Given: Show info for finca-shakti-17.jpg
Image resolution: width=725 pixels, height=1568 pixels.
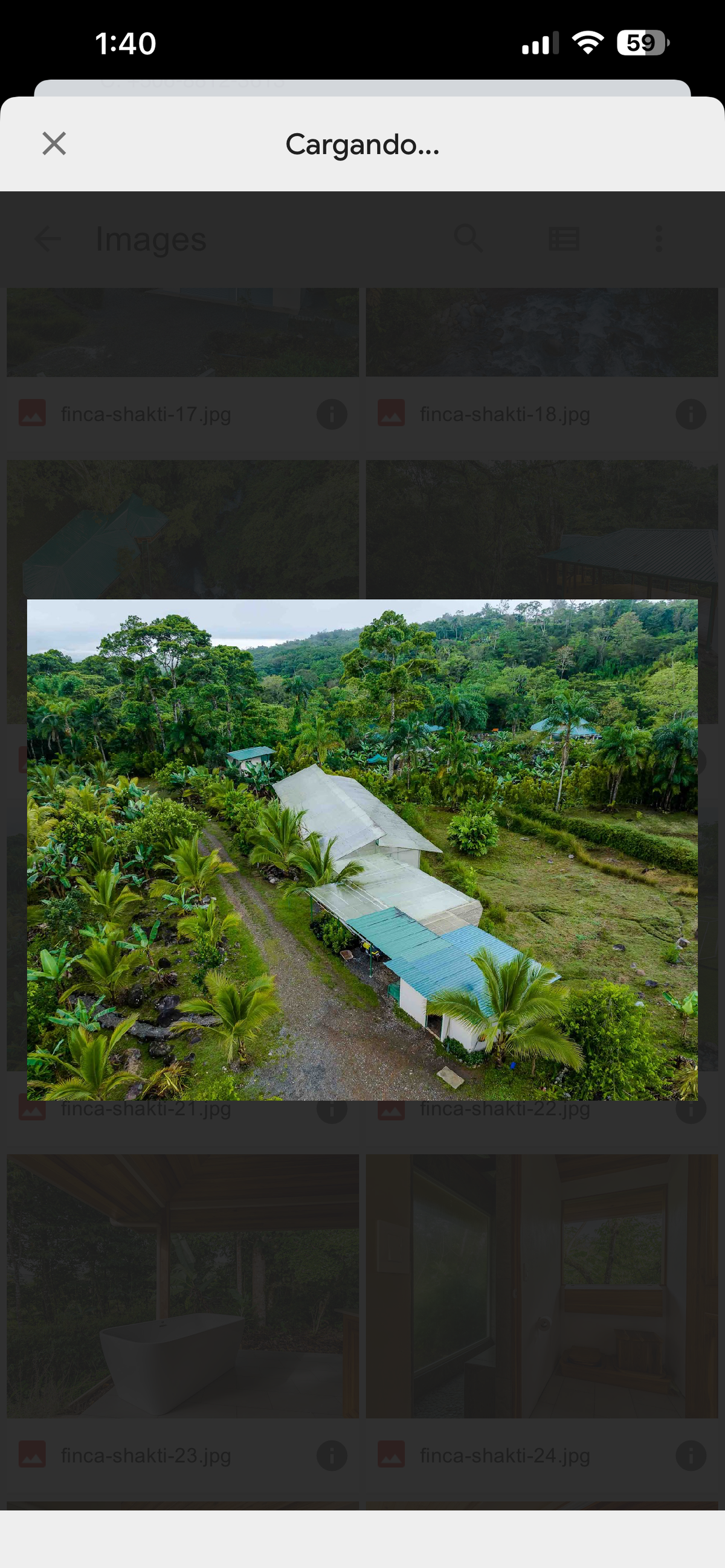Looking at the screenshot, I should pyautogui.click(x=332, y=414).
